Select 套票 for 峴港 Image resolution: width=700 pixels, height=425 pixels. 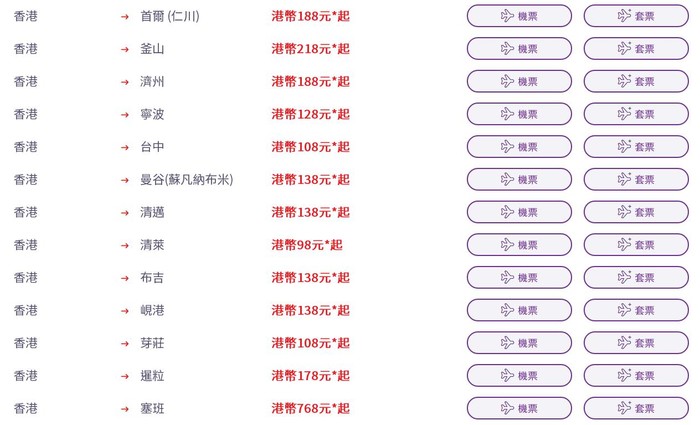pos(636,310)
